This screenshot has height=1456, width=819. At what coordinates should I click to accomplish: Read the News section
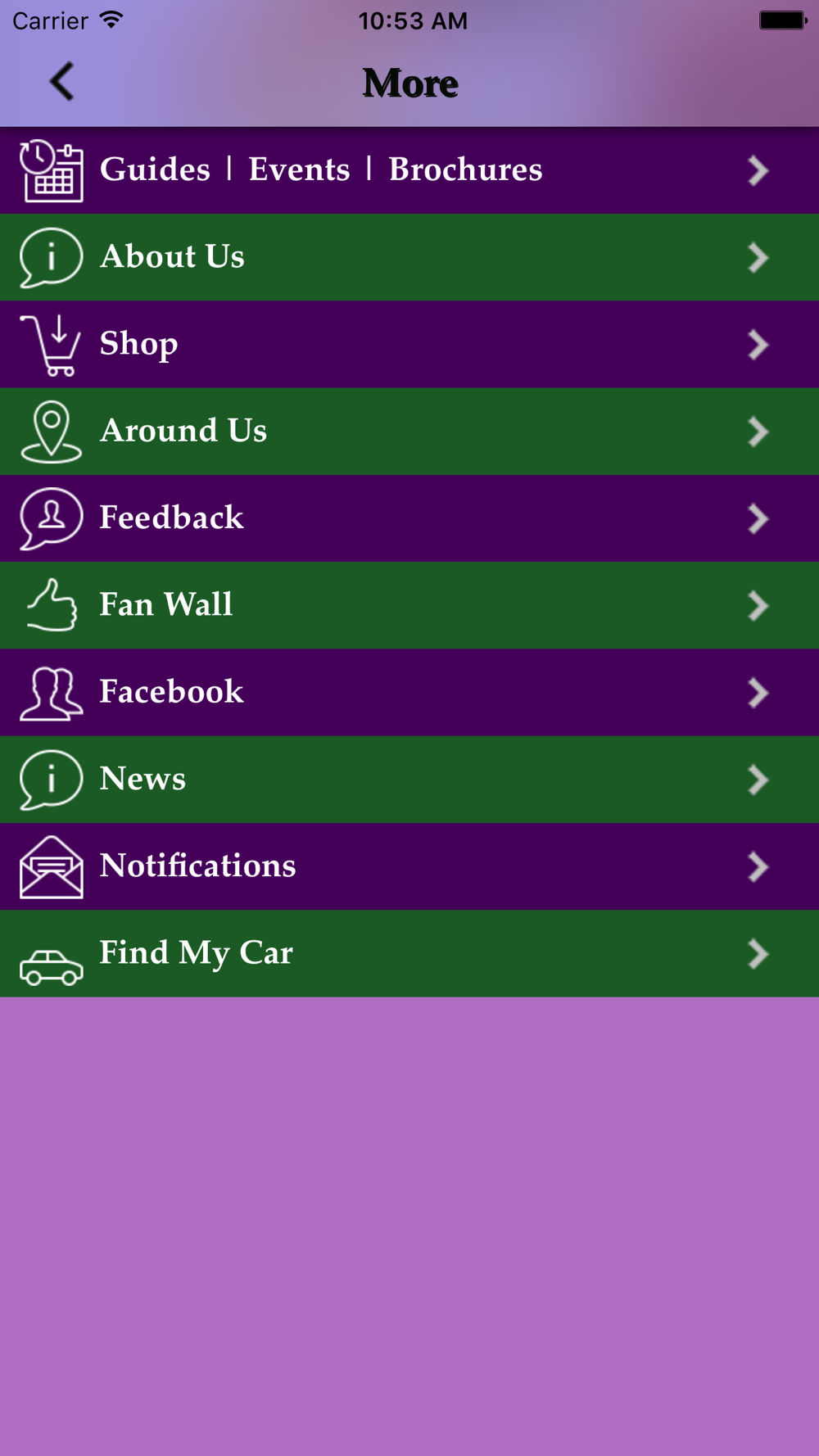click(409, 780)
